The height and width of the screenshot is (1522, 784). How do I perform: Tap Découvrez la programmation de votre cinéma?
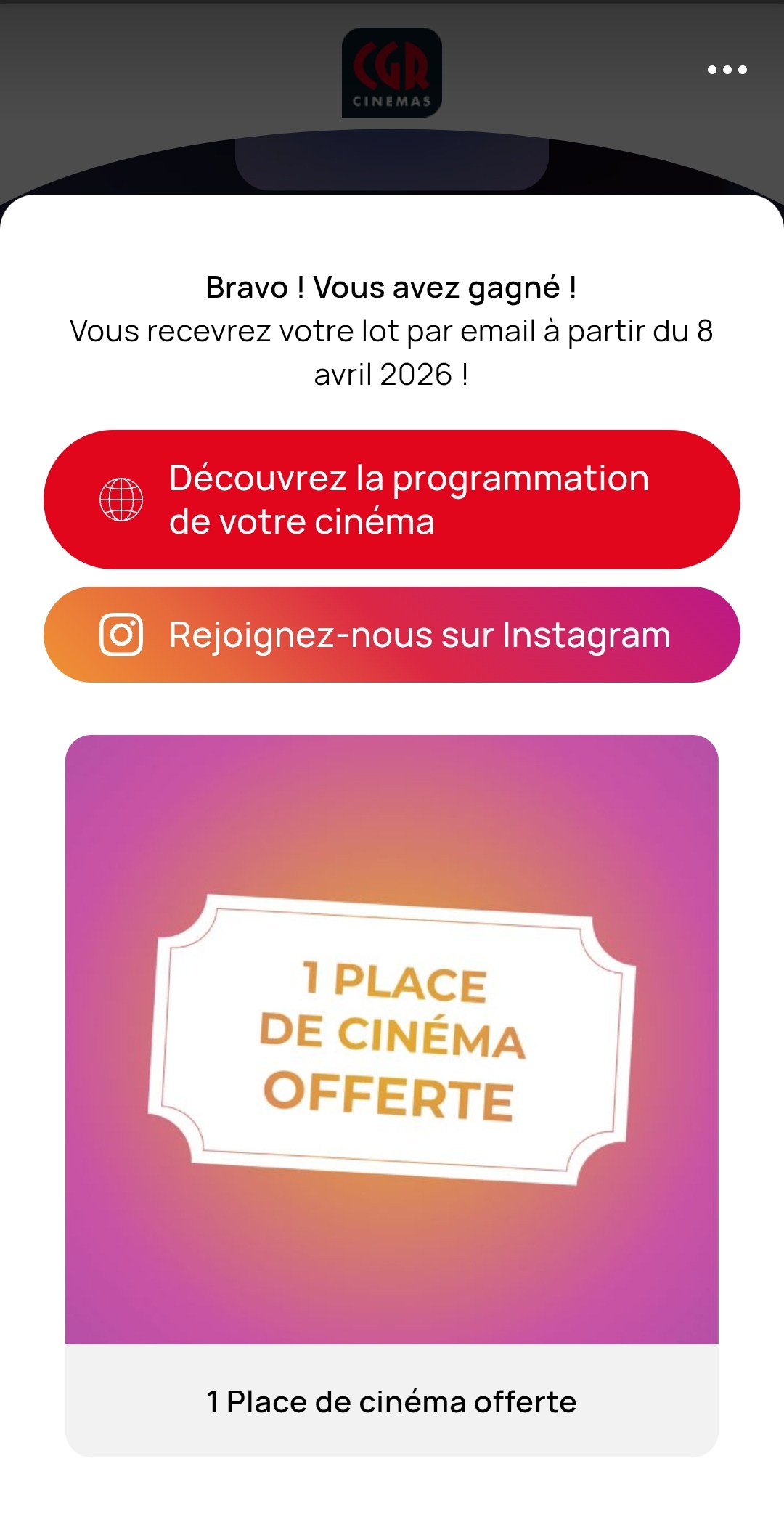tap(392, 500)
